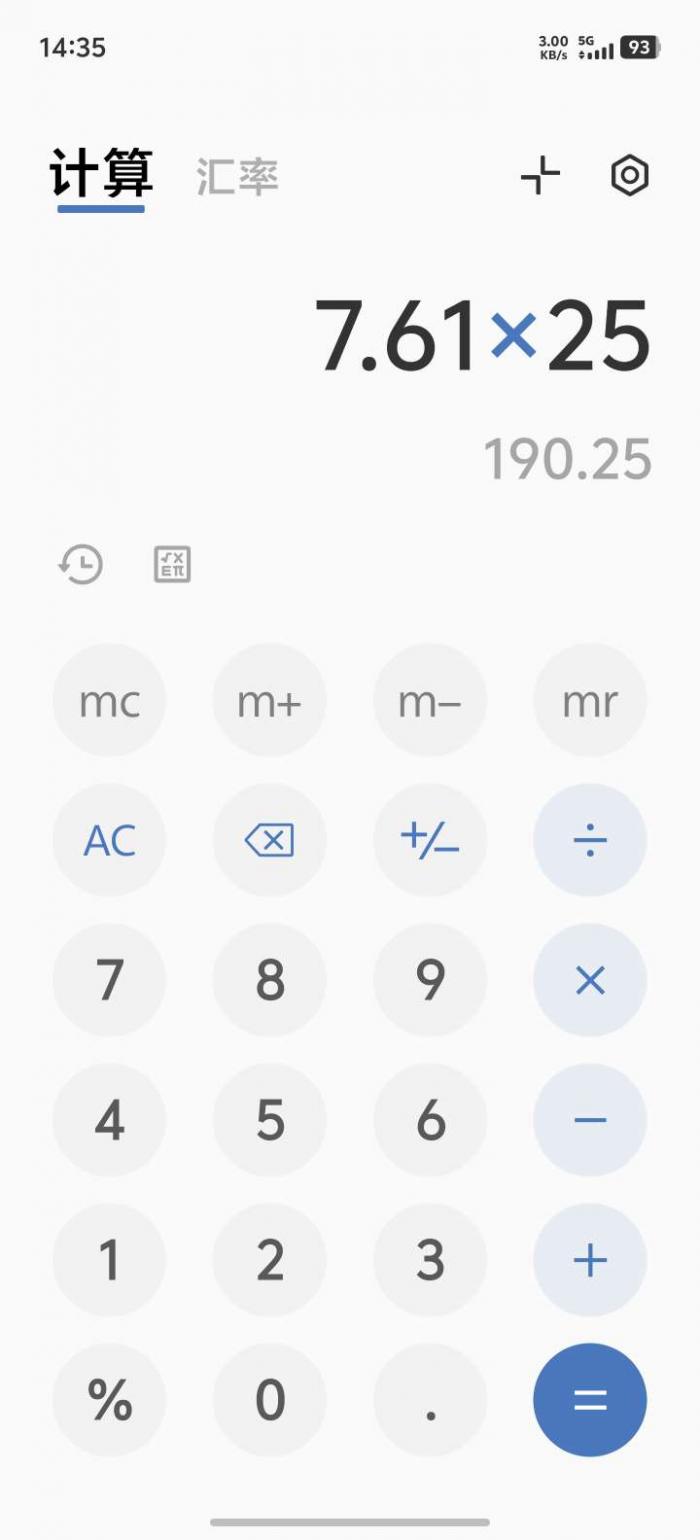This screenshot has width=700, height=1540.
Task: Select the division operator
Action: (590, 841)
